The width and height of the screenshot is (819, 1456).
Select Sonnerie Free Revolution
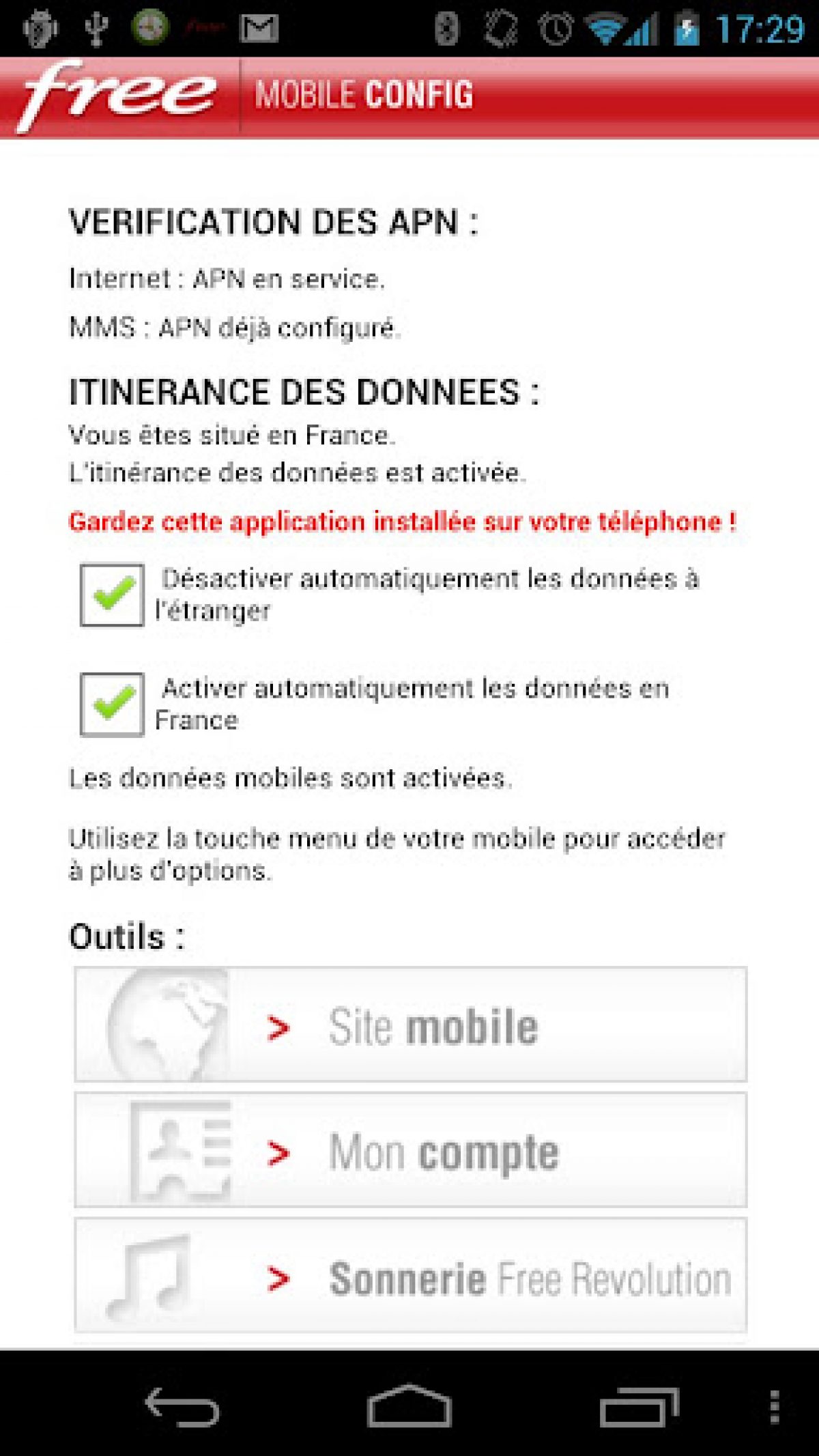(410, 1276)
